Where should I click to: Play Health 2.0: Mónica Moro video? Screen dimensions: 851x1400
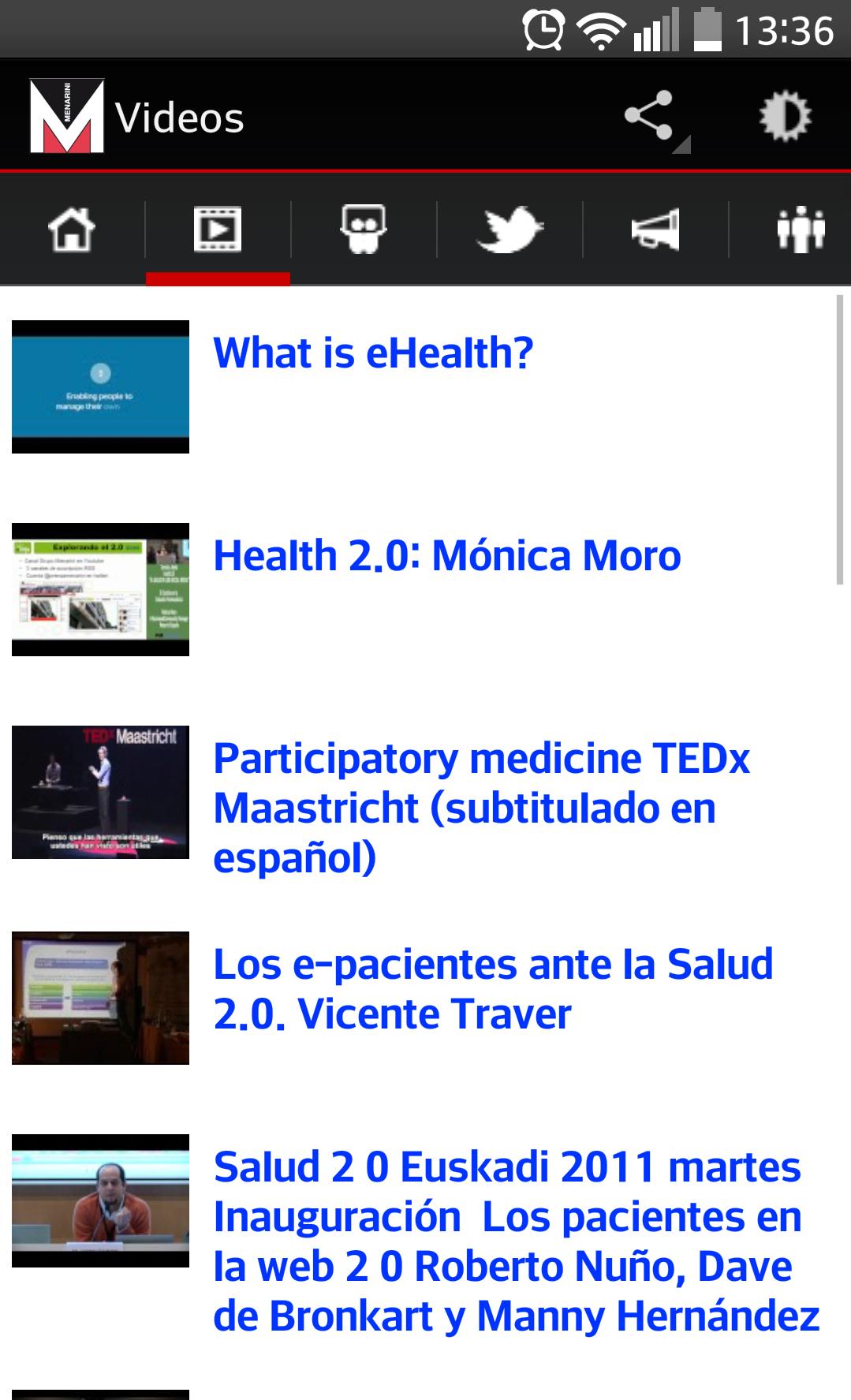click(446, 555)
